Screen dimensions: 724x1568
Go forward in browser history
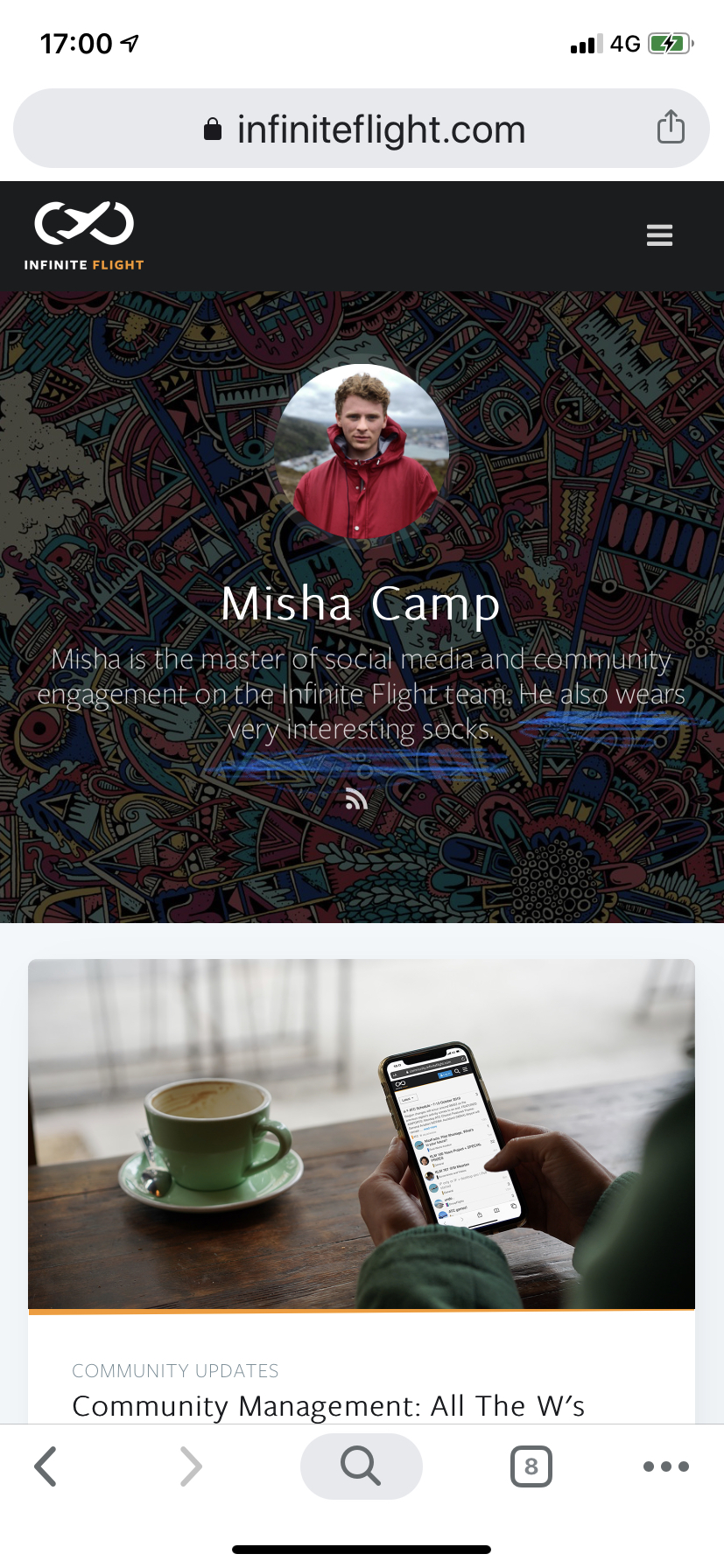(x=191, y=1466)
